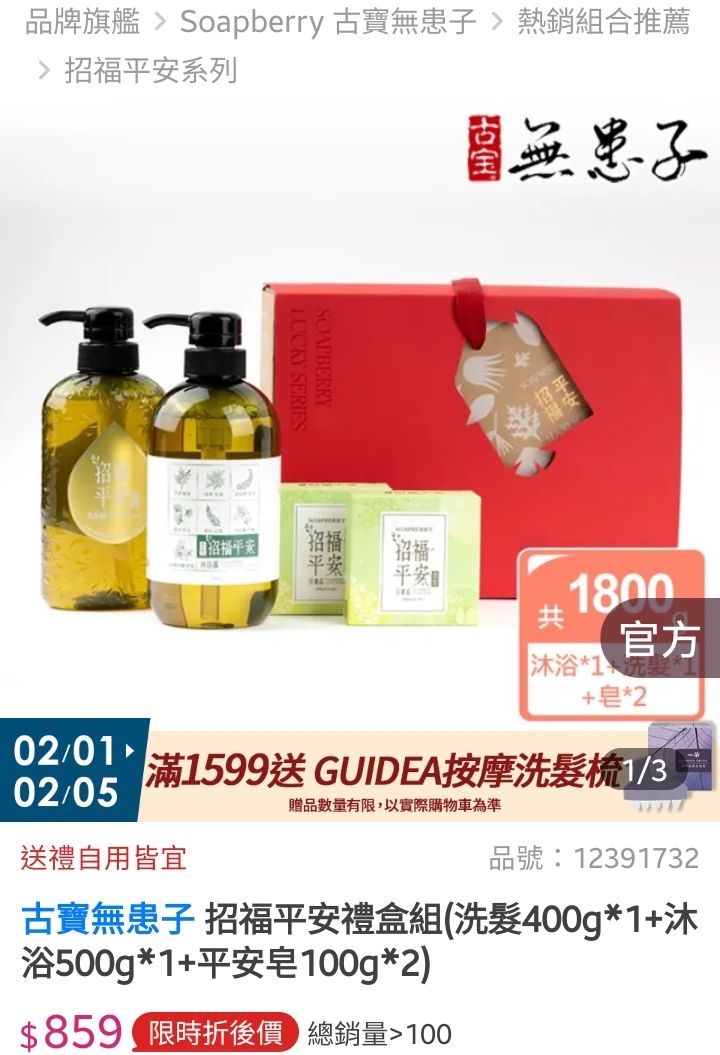This screenshot has height=1055, width=720.
Task: Open 熱銷組合推薦 breadcrumb category
Action: coord(603,21)
